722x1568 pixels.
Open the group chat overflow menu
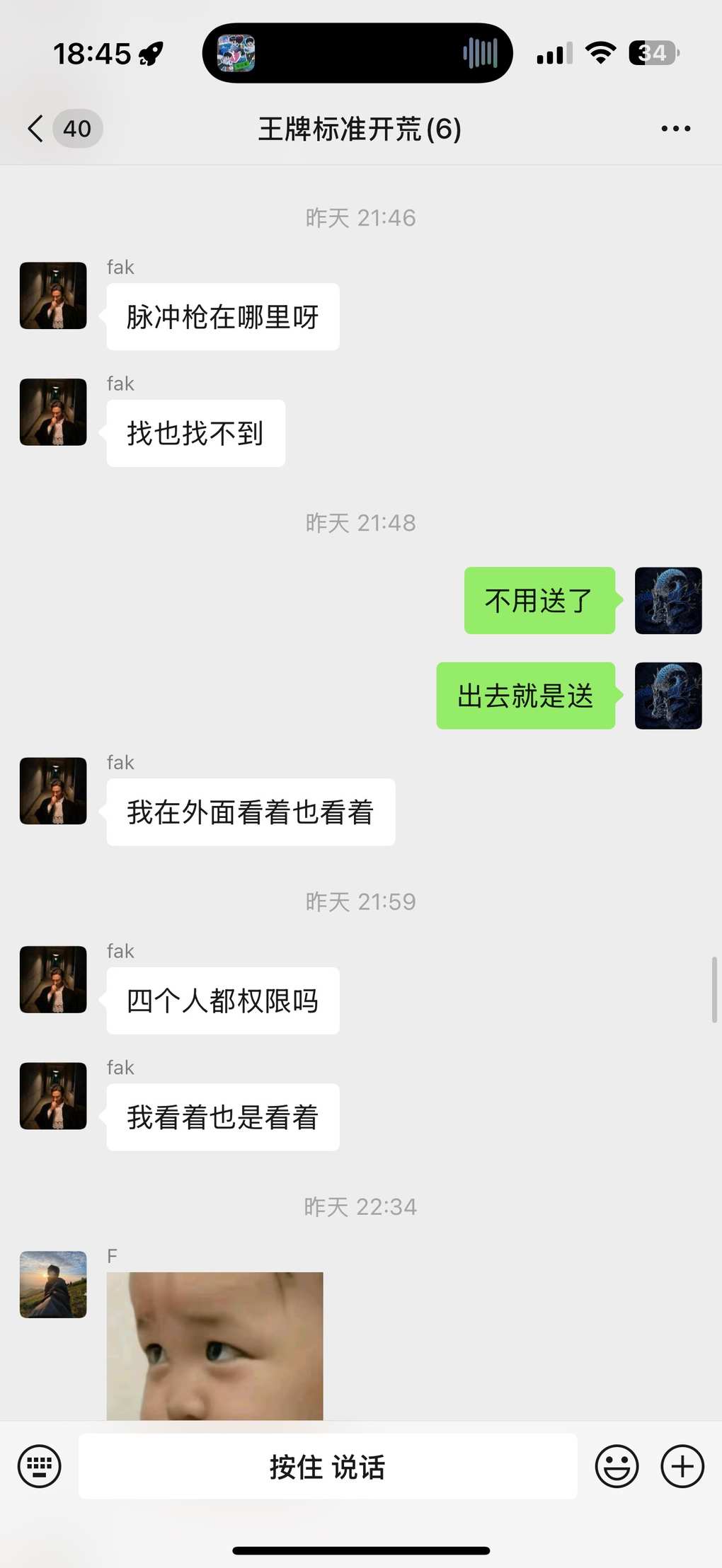[x=675, y=129]
